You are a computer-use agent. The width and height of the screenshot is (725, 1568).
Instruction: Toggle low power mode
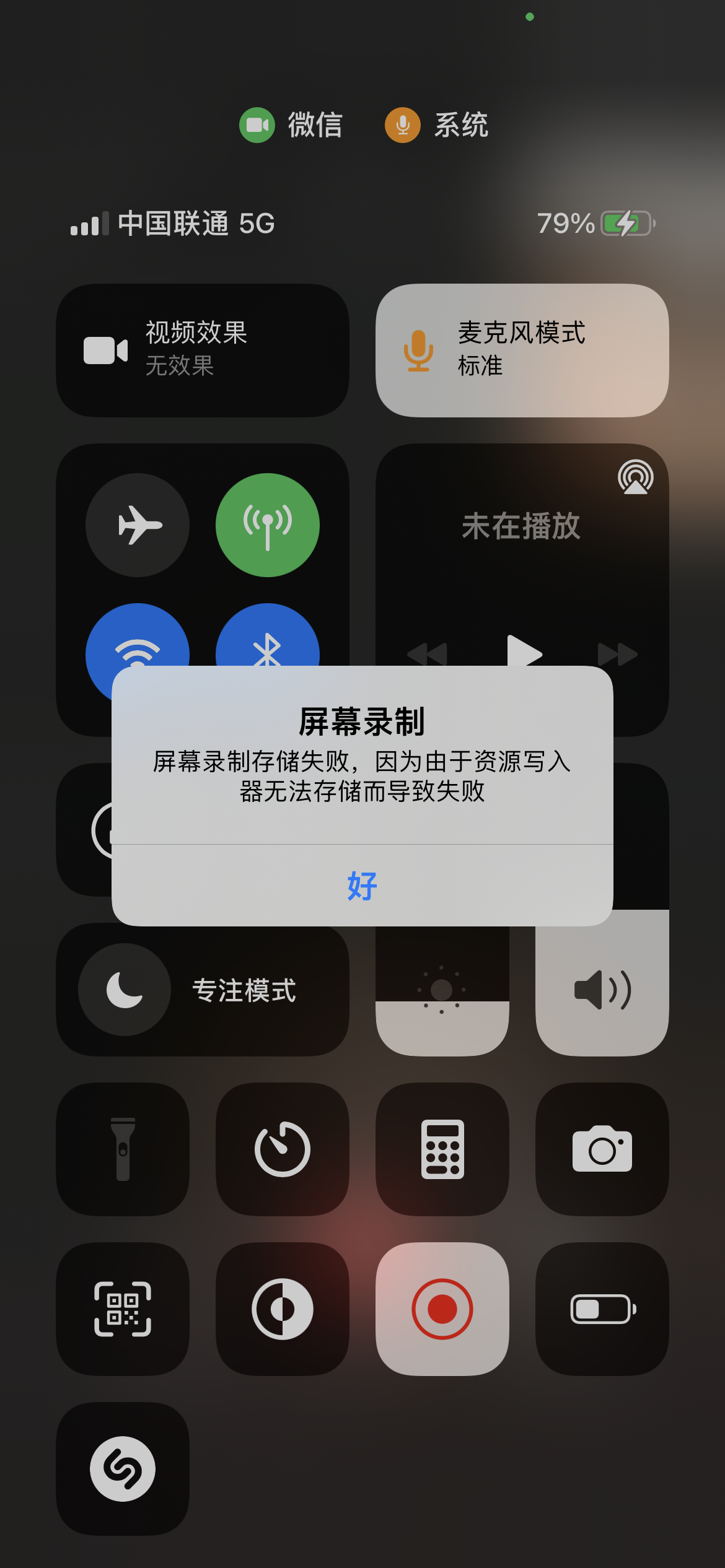click(602, 1309)
